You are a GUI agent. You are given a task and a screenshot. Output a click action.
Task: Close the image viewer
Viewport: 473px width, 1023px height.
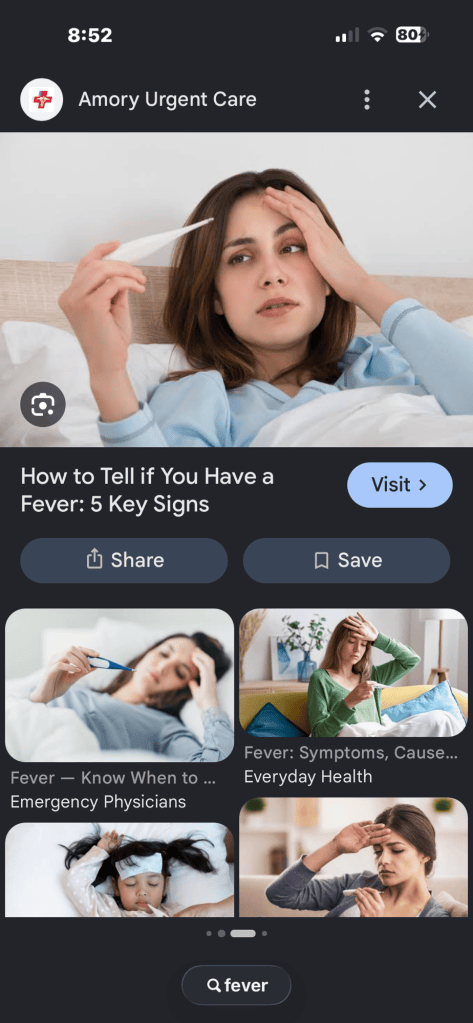coord(427,100)
